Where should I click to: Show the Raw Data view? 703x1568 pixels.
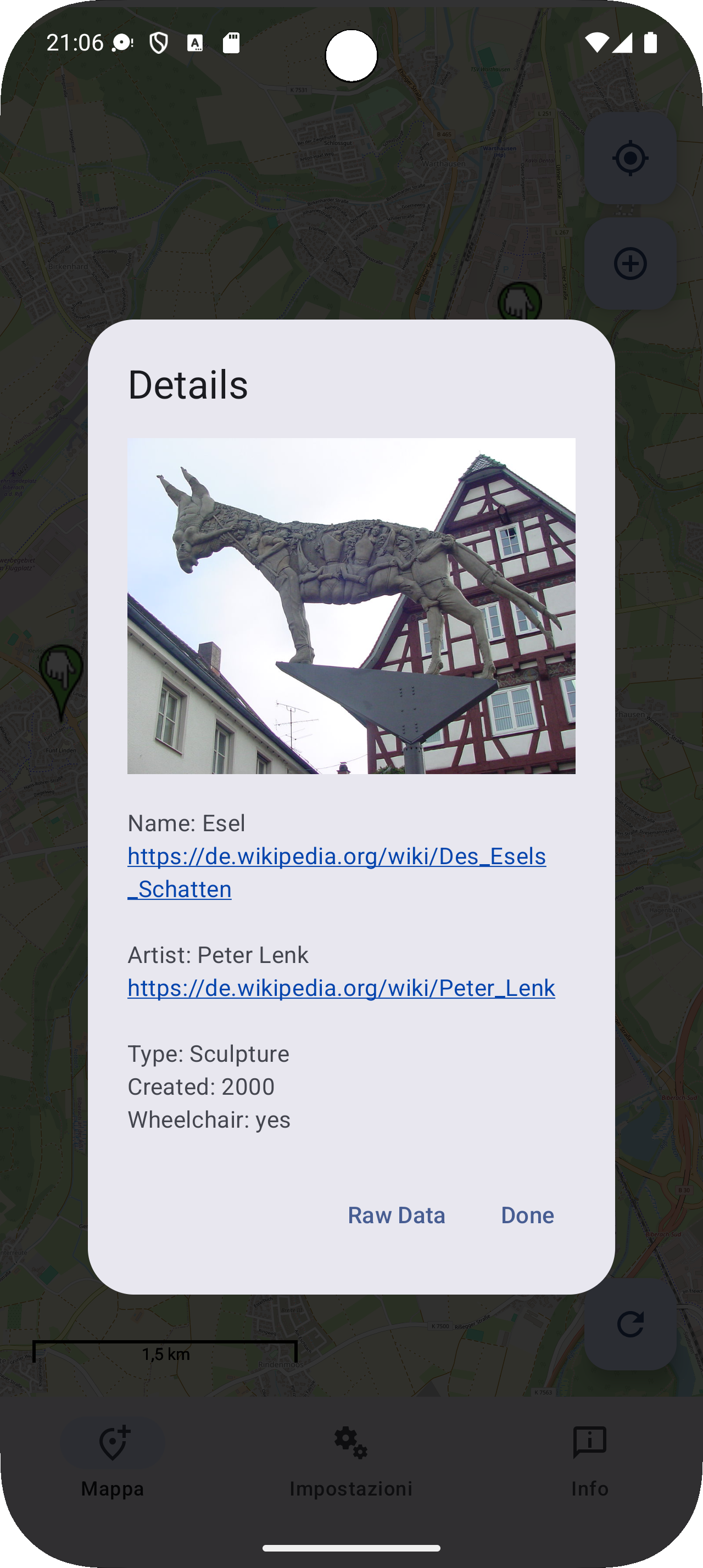(396, 1215)
